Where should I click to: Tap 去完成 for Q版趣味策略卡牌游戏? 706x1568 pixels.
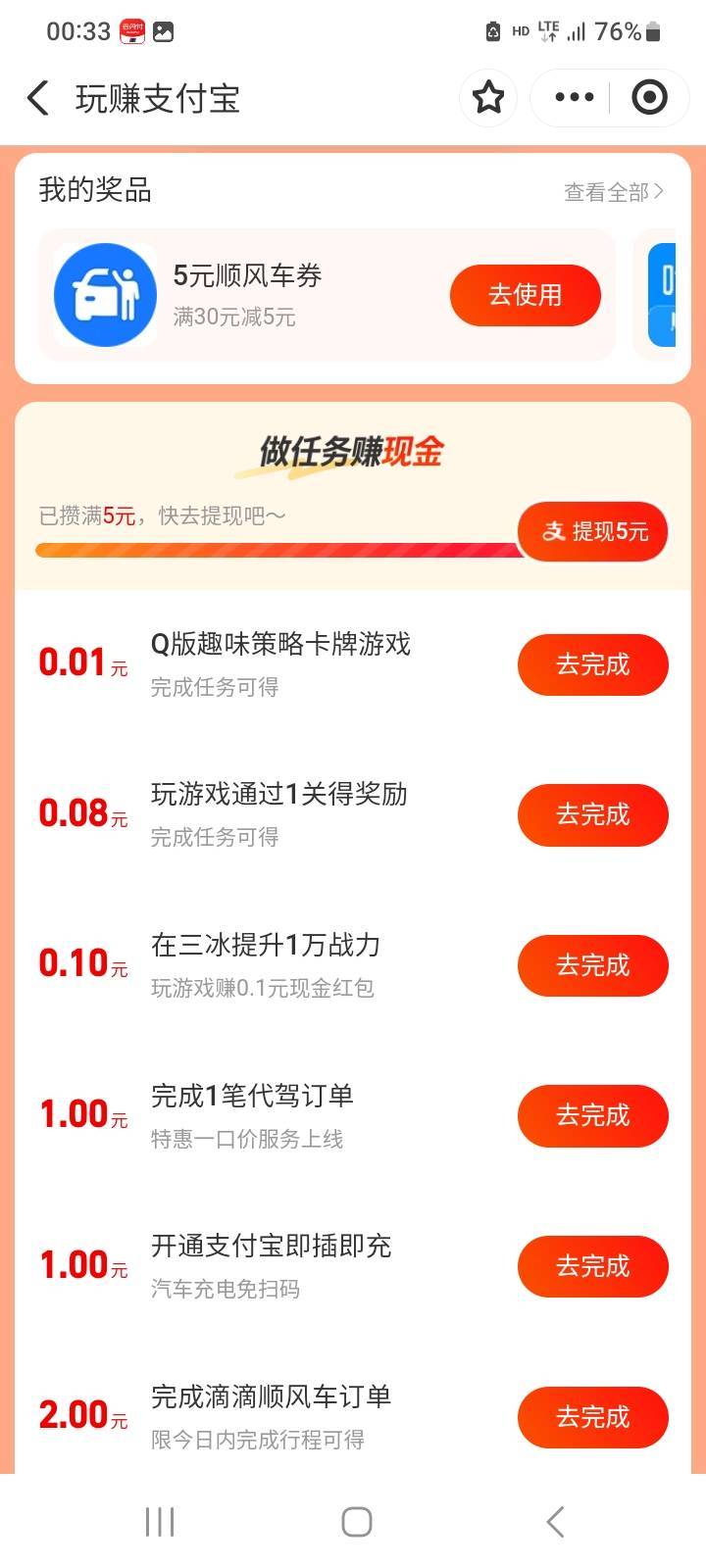click(593, 664)
